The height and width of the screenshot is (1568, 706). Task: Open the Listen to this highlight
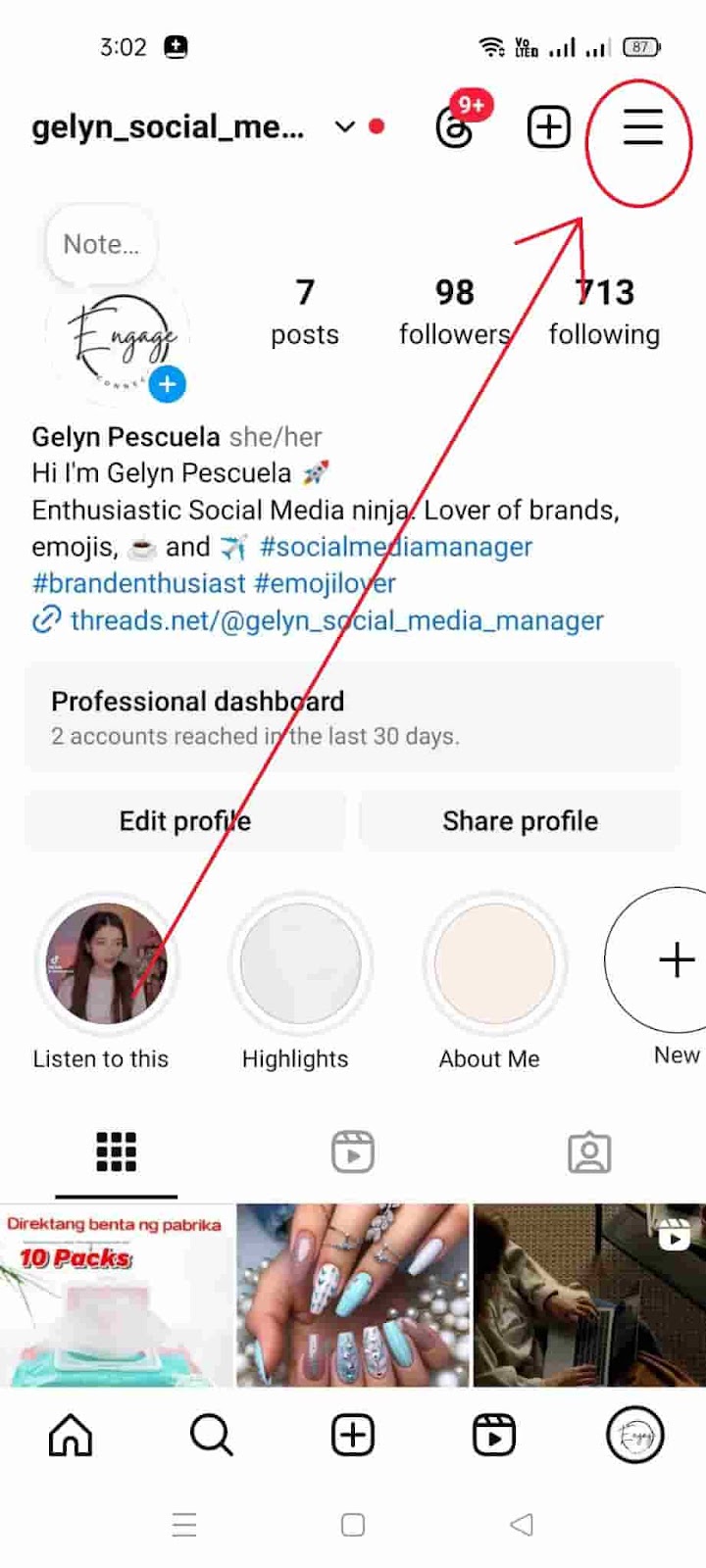(106, 963)
